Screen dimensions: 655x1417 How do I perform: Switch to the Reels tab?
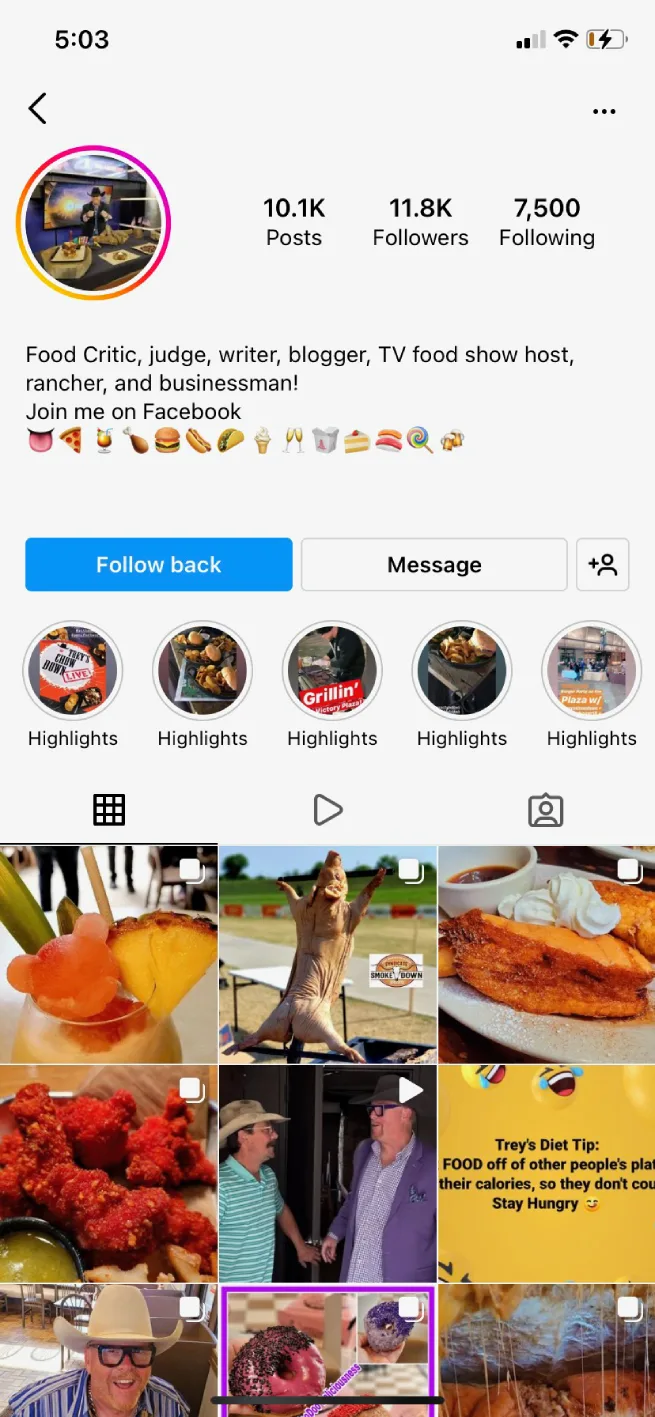click(x=327, y=810)
